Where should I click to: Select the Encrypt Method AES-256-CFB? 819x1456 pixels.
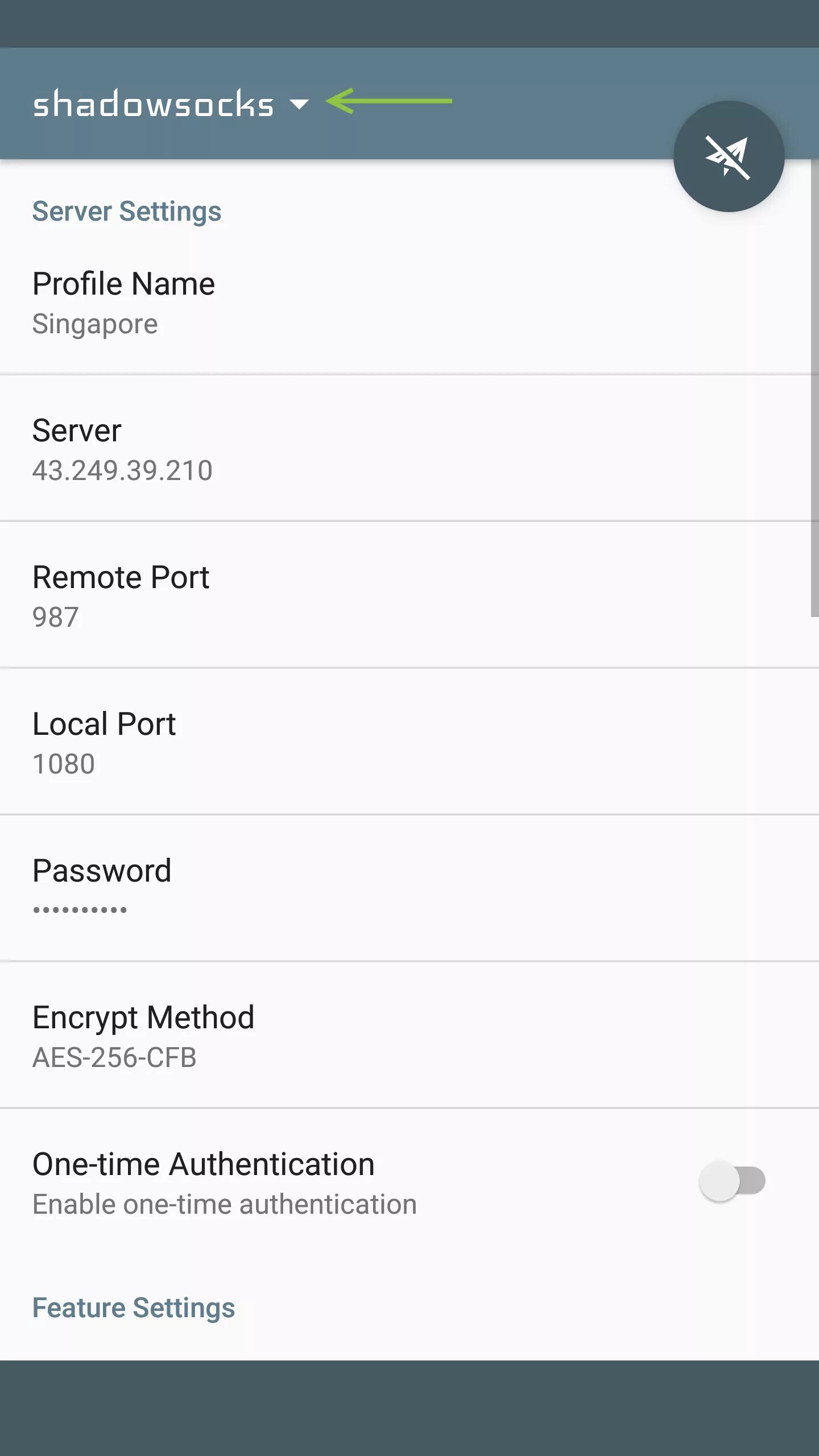point(409,1036)
